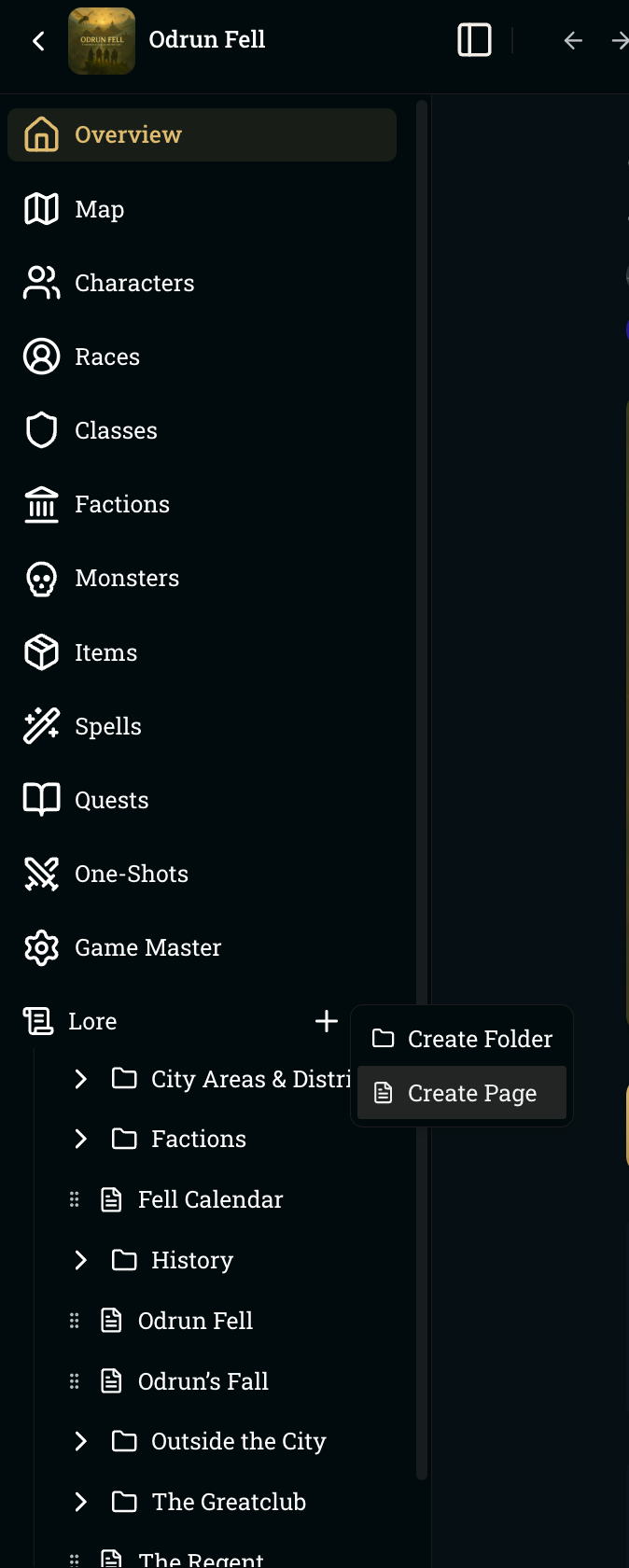Open the One-Shots section
The height and width of the screenshot is (1568, 629).
131,874
